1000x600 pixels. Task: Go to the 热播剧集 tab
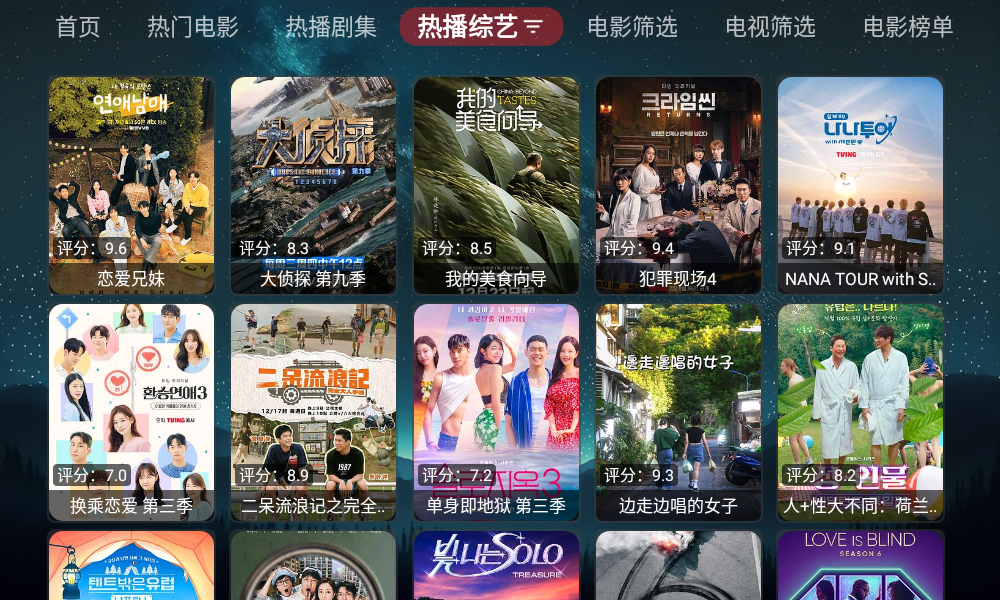331,27
